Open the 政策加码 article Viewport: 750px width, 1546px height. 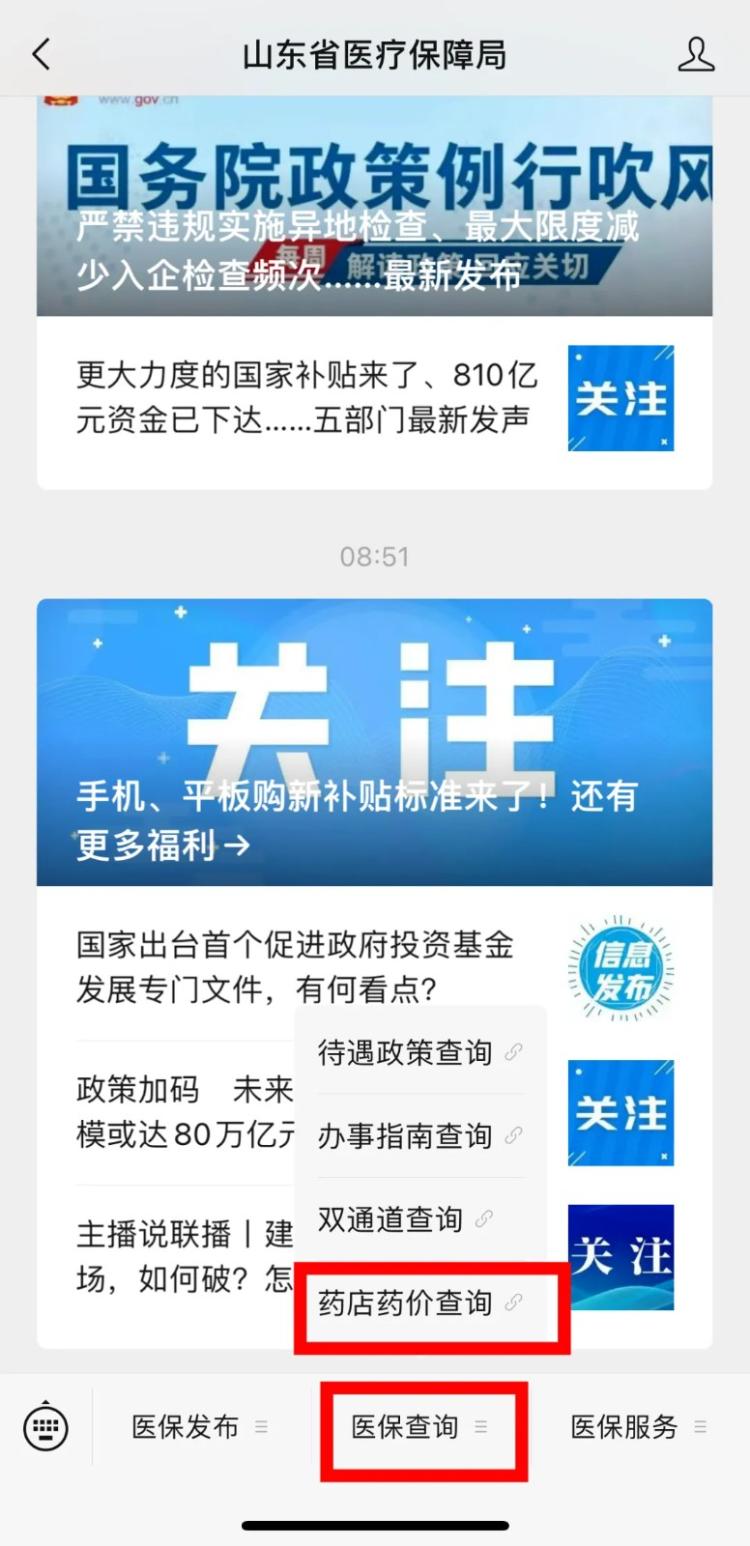tap(180, 1112)
